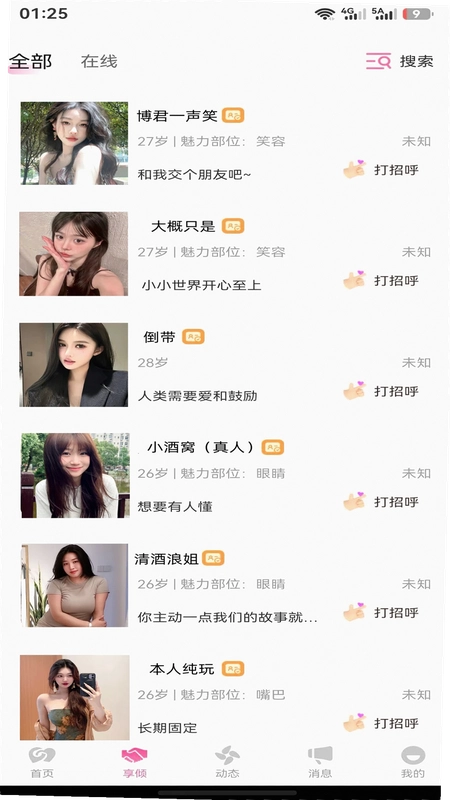Open the profile photo of 倒带

point(74,365)
